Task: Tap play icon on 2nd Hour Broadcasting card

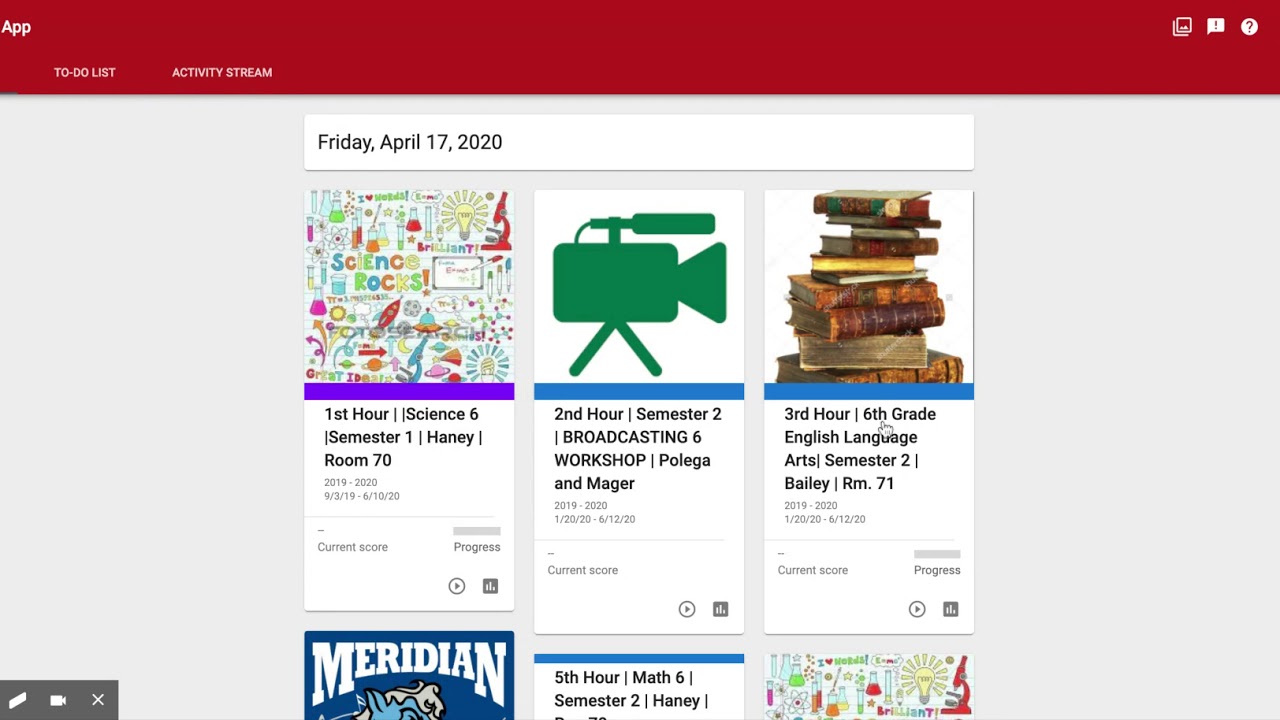Action: [x=687, y=609]
